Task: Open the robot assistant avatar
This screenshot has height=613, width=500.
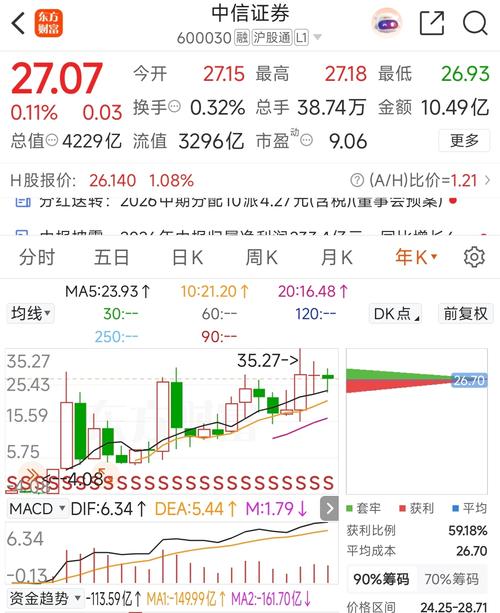Action: point(386,22)
